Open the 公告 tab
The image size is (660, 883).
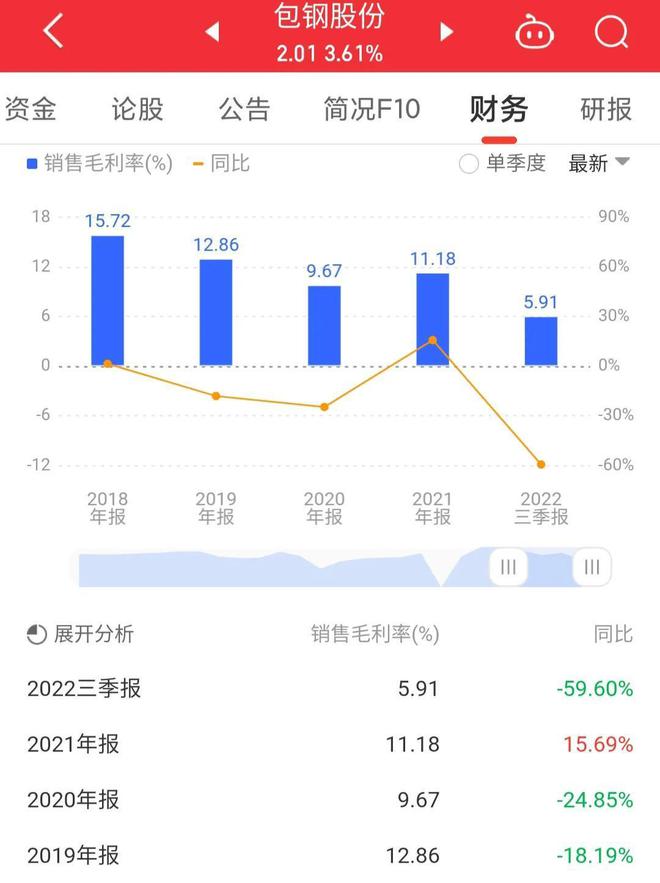(x=244, y=109)
